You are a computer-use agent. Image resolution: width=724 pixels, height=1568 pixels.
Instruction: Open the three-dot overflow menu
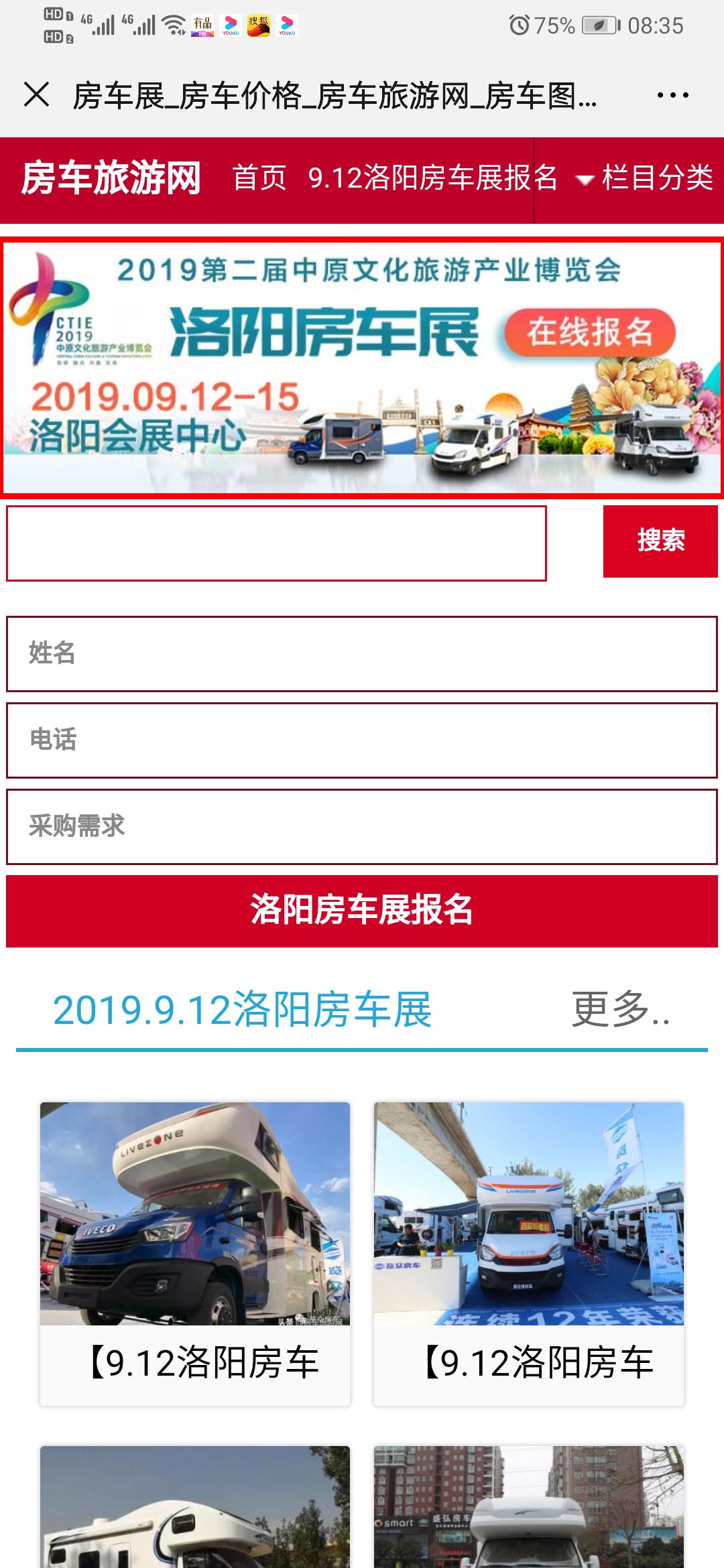click(x=672, y=95)
